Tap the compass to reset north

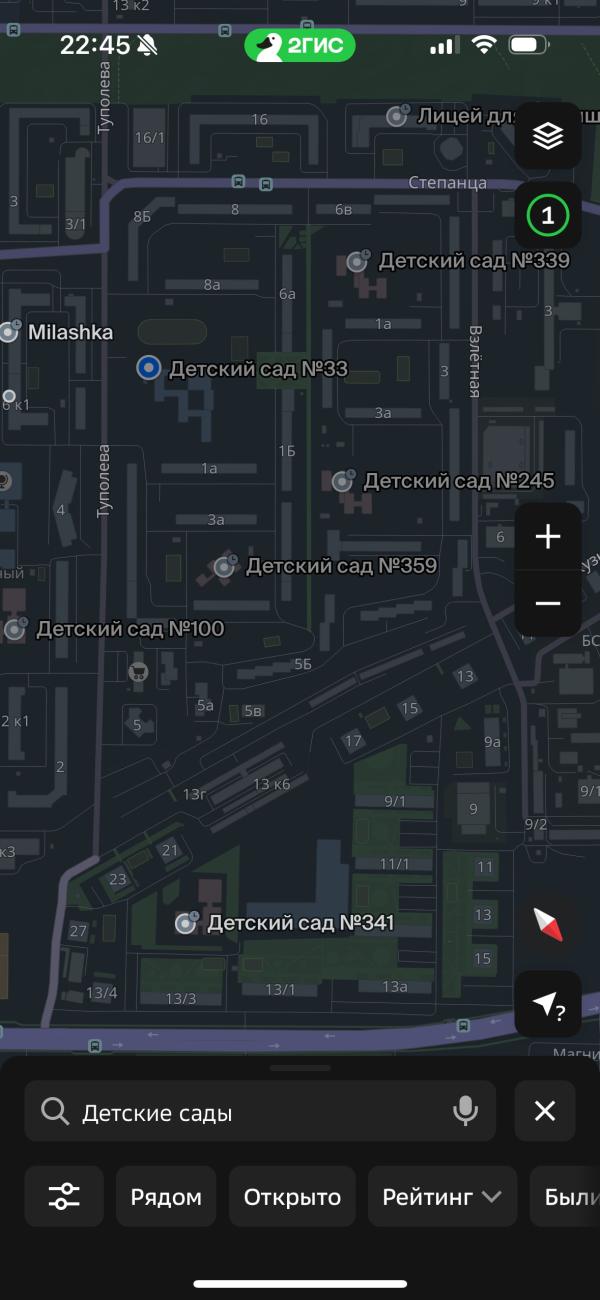(x=548, y=924)
